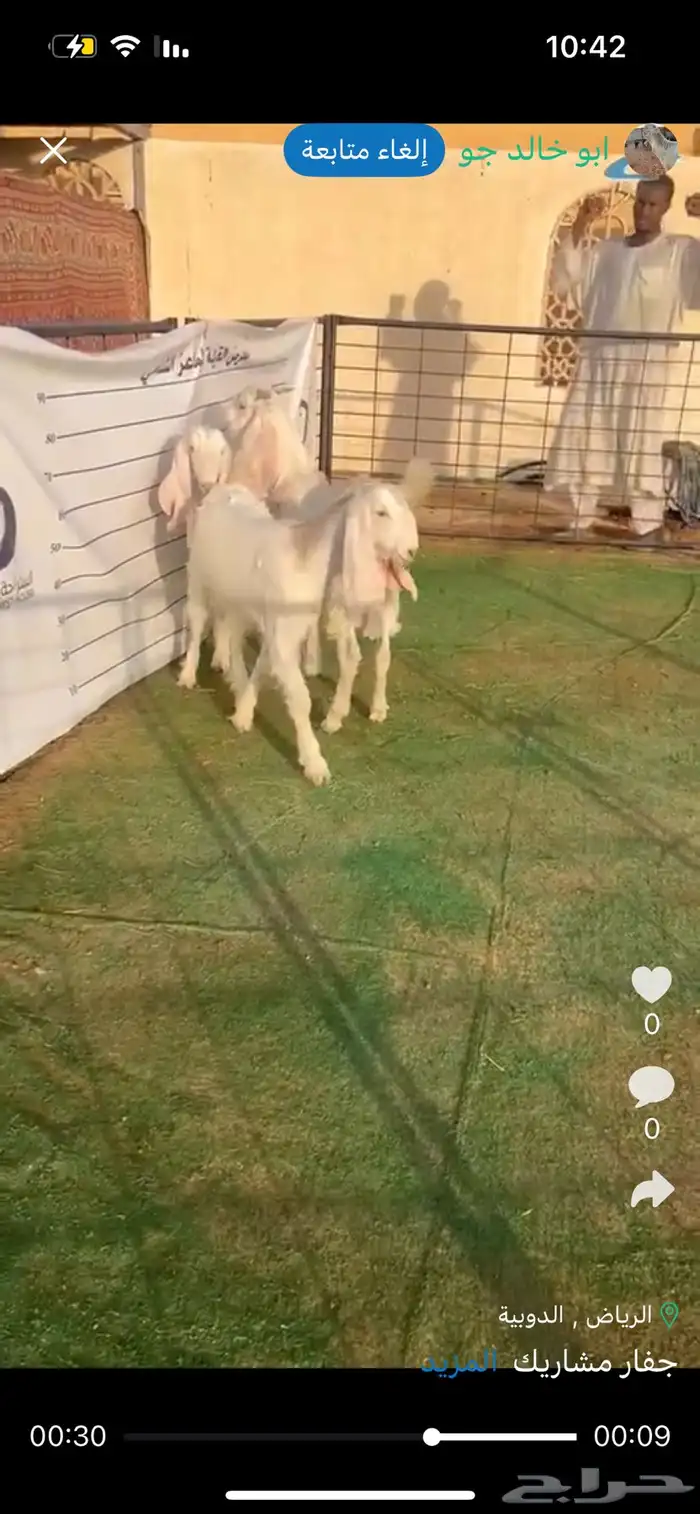Expand the caption with المزيد
Viewport: 700px width, 1514px height.
[x=459, y=1362]
